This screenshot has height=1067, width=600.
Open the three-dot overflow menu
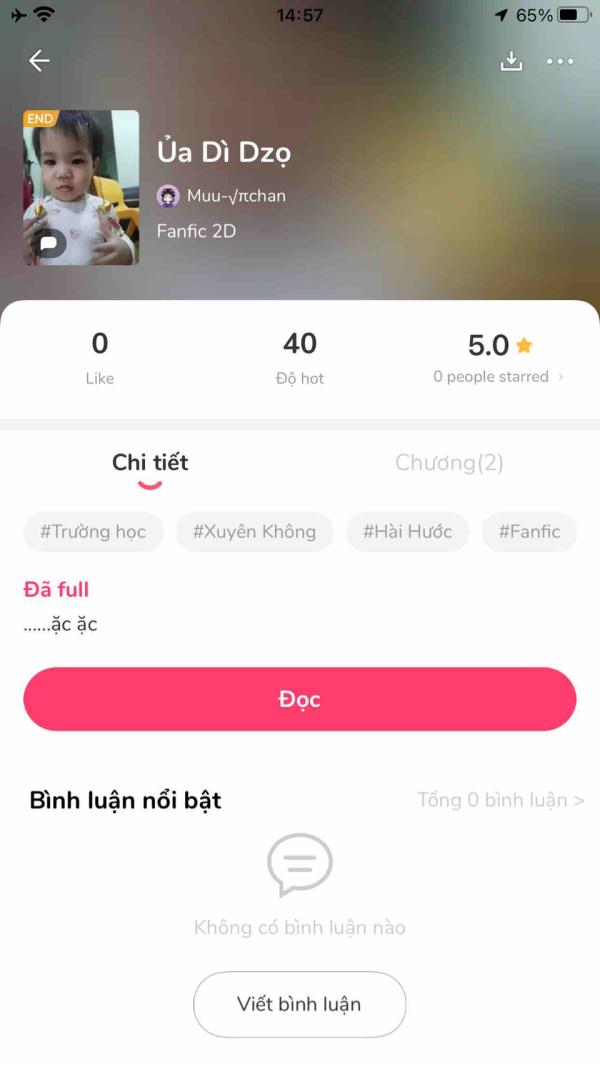tap(560, 61)
